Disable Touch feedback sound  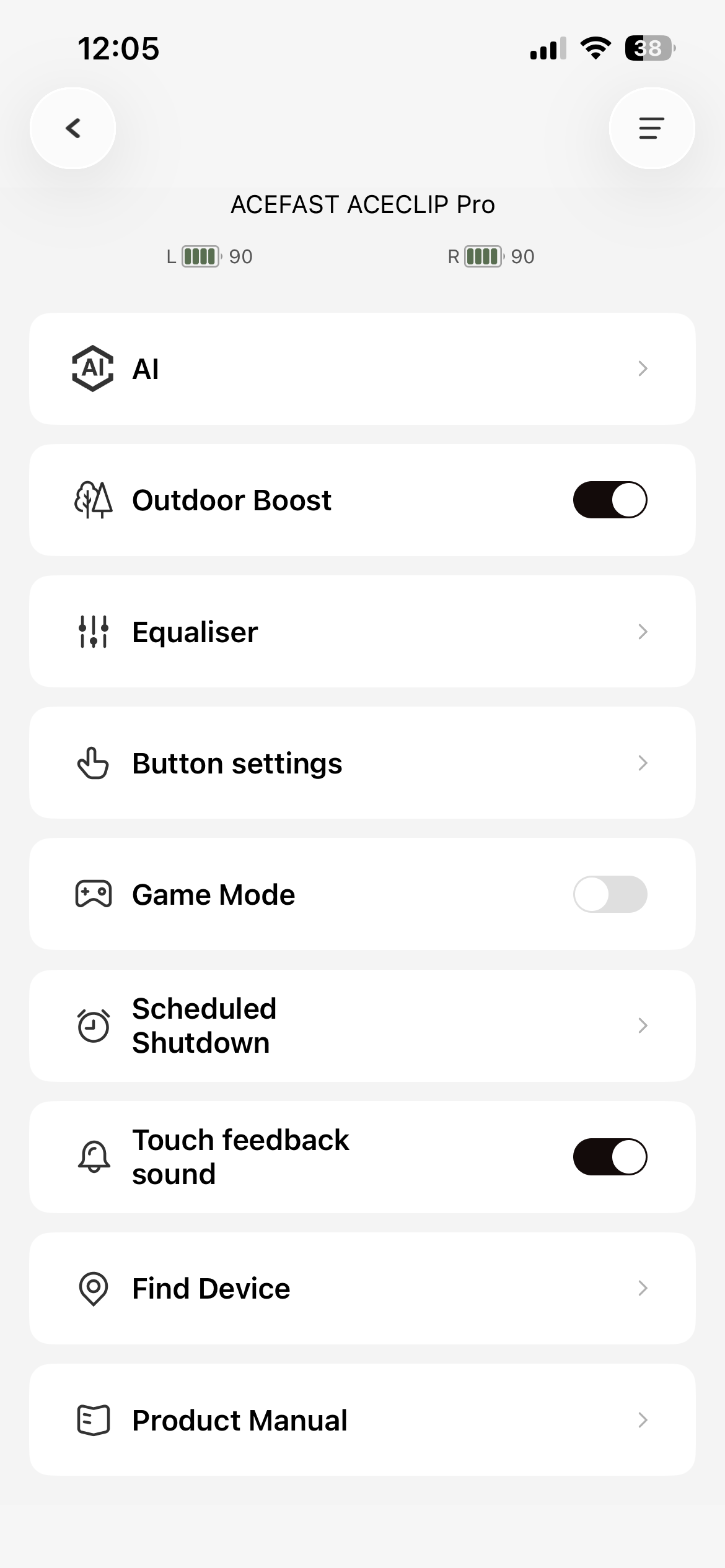click(x=610, y=1157)
